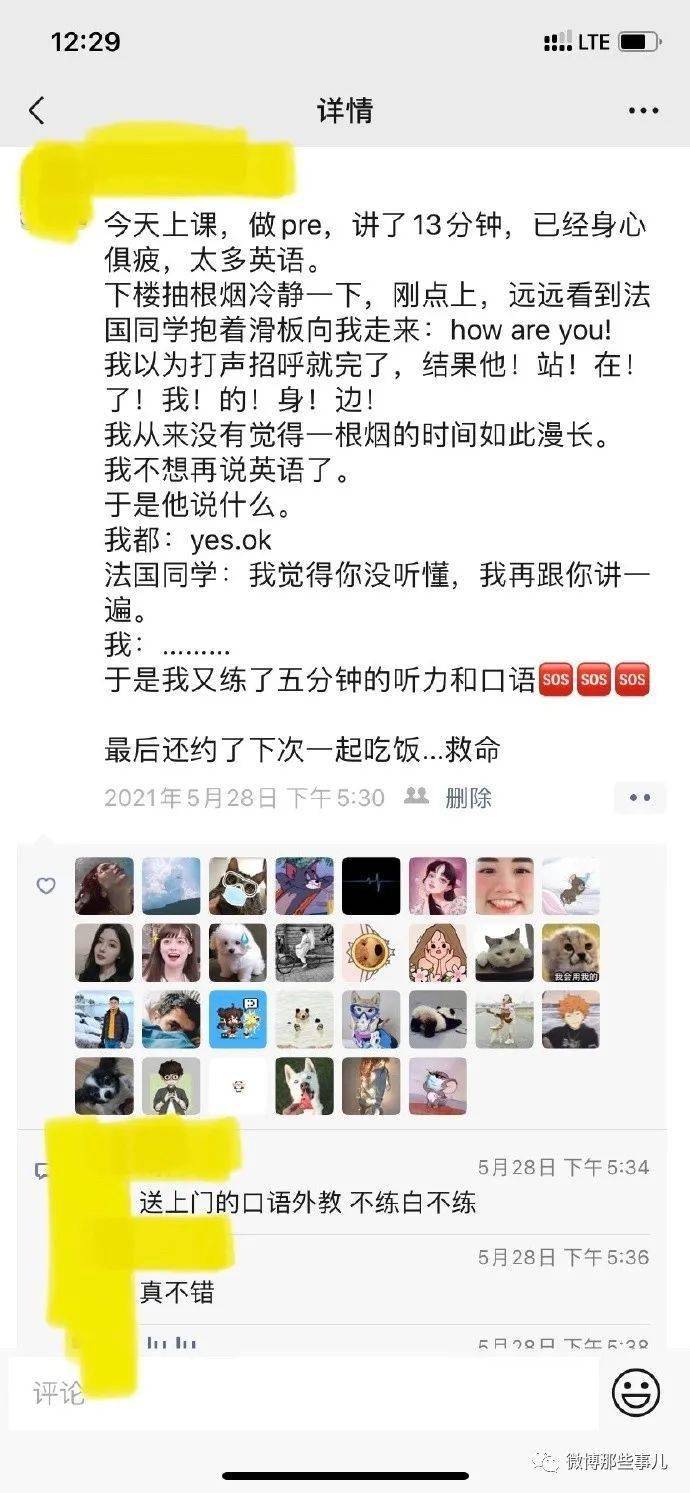Reply to comment 送上门的口语外教 不练白不练

coord(308,1203)
